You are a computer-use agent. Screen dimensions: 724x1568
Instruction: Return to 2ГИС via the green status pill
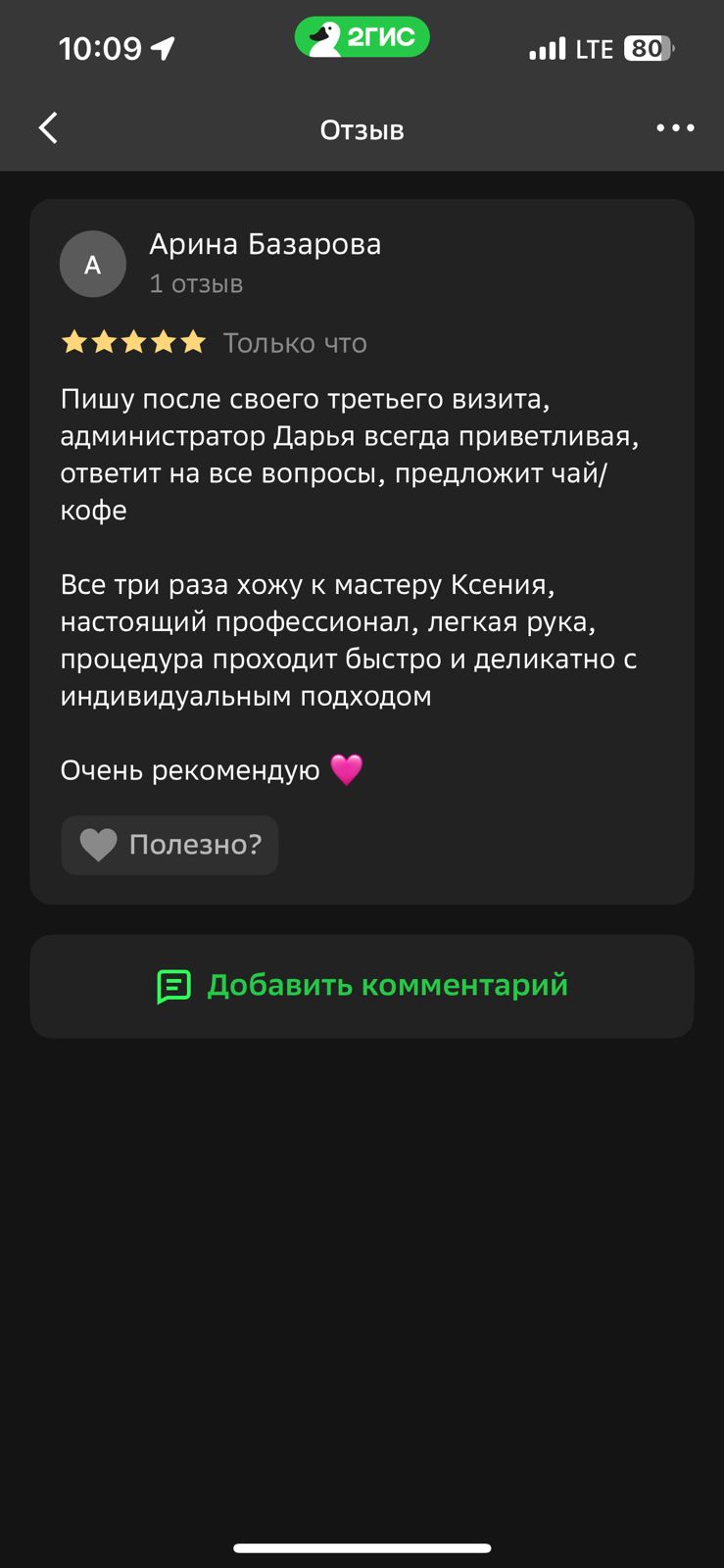pyautogui.click(x=362, y=37)
